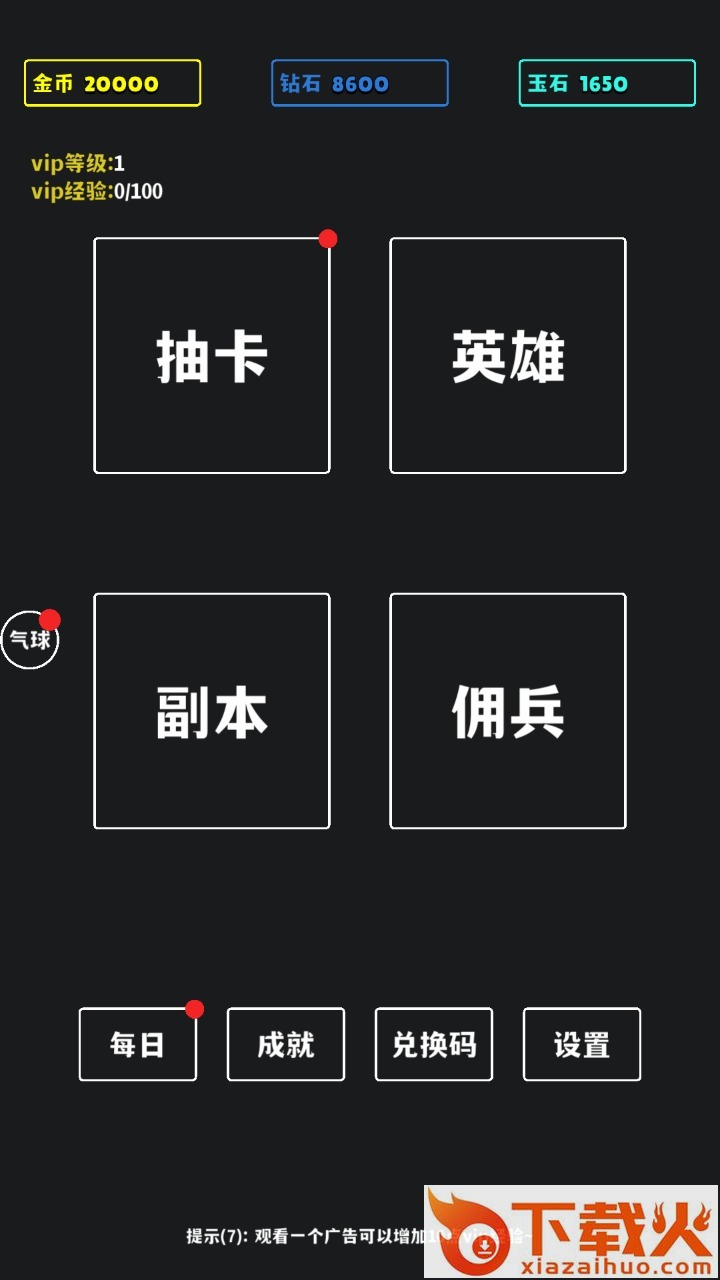720x1280 pixels.
Task: View the 成就 achievements page
Action: 285,1044
